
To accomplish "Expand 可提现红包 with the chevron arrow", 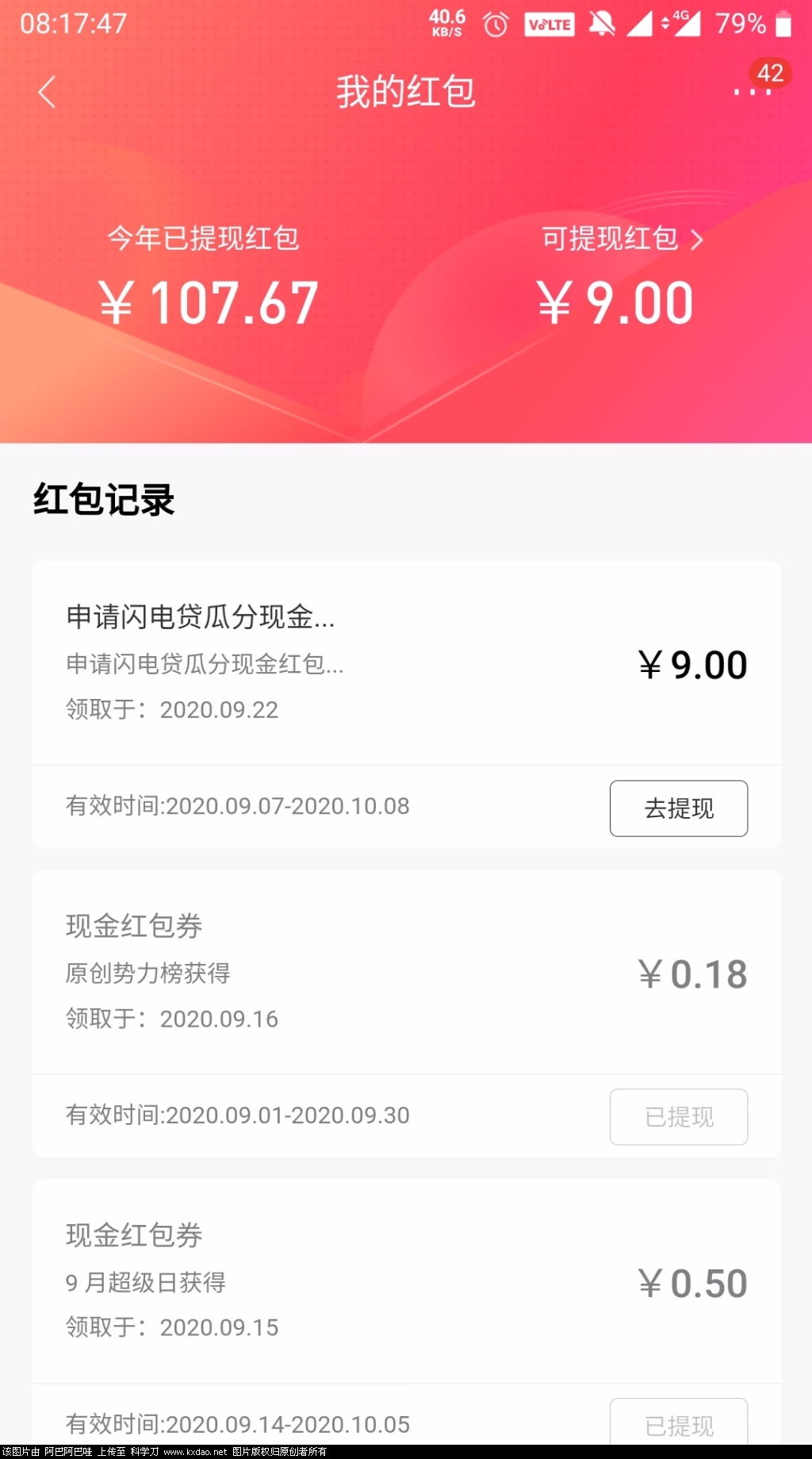I will tap(697, 239).
